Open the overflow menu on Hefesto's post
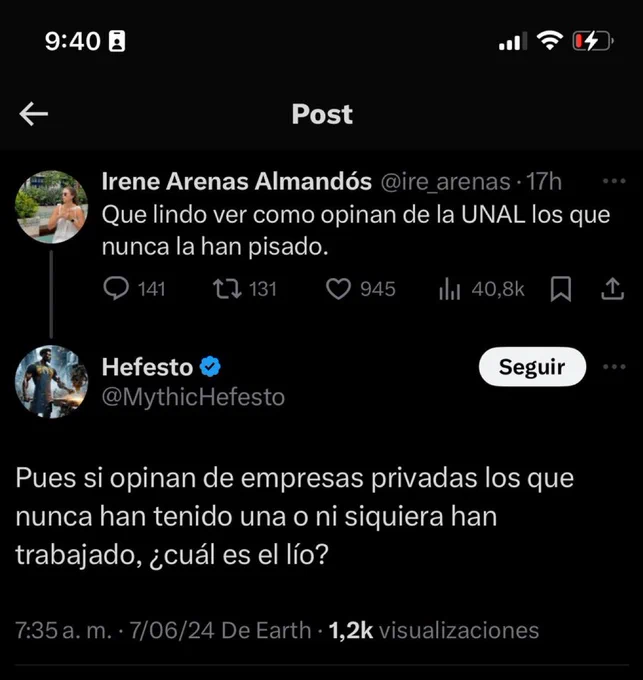This screenshot has width=643, height=680. (614, 367)
